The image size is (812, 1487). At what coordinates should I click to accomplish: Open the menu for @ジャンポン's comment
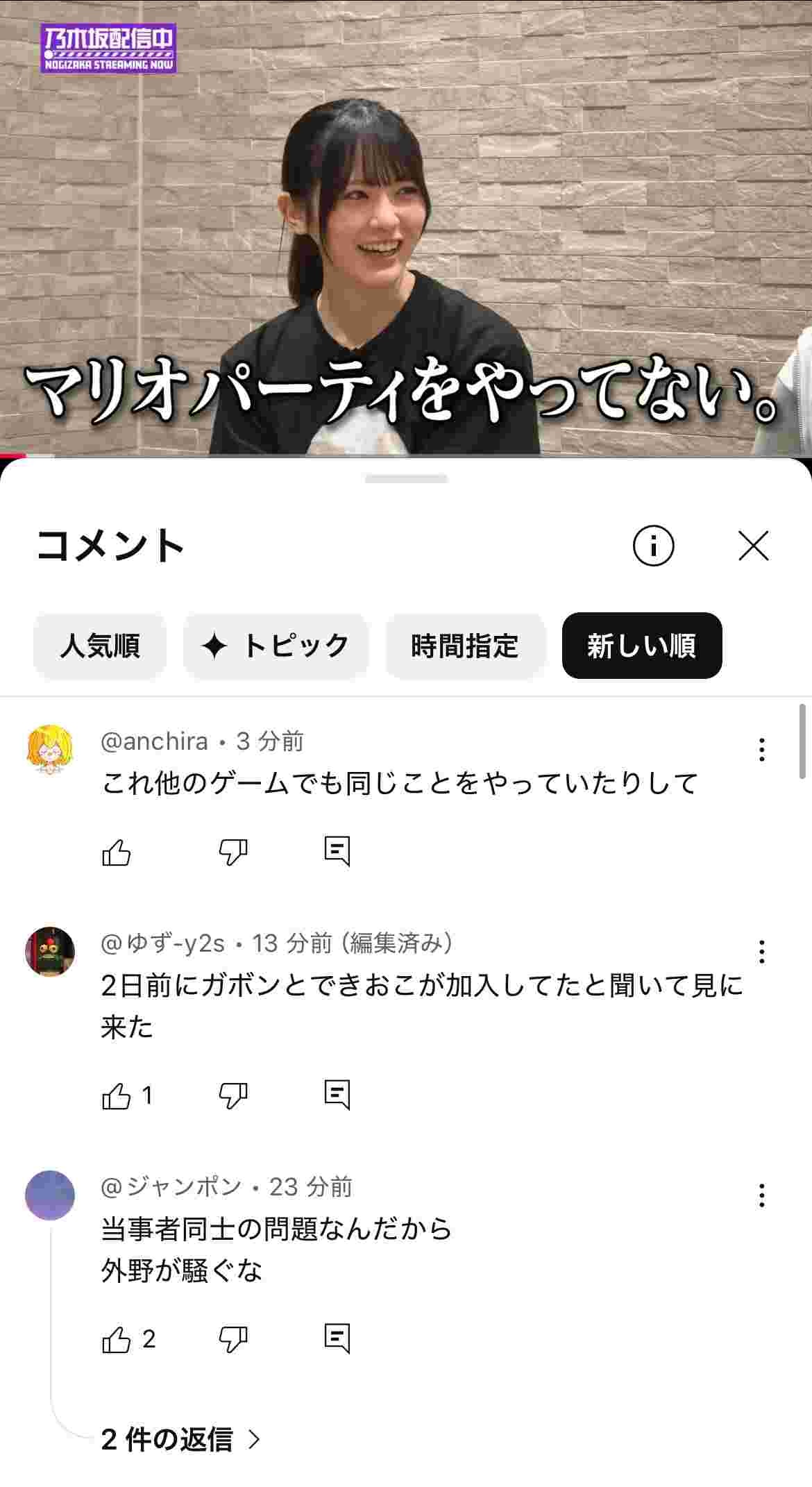click(761, 1195)
